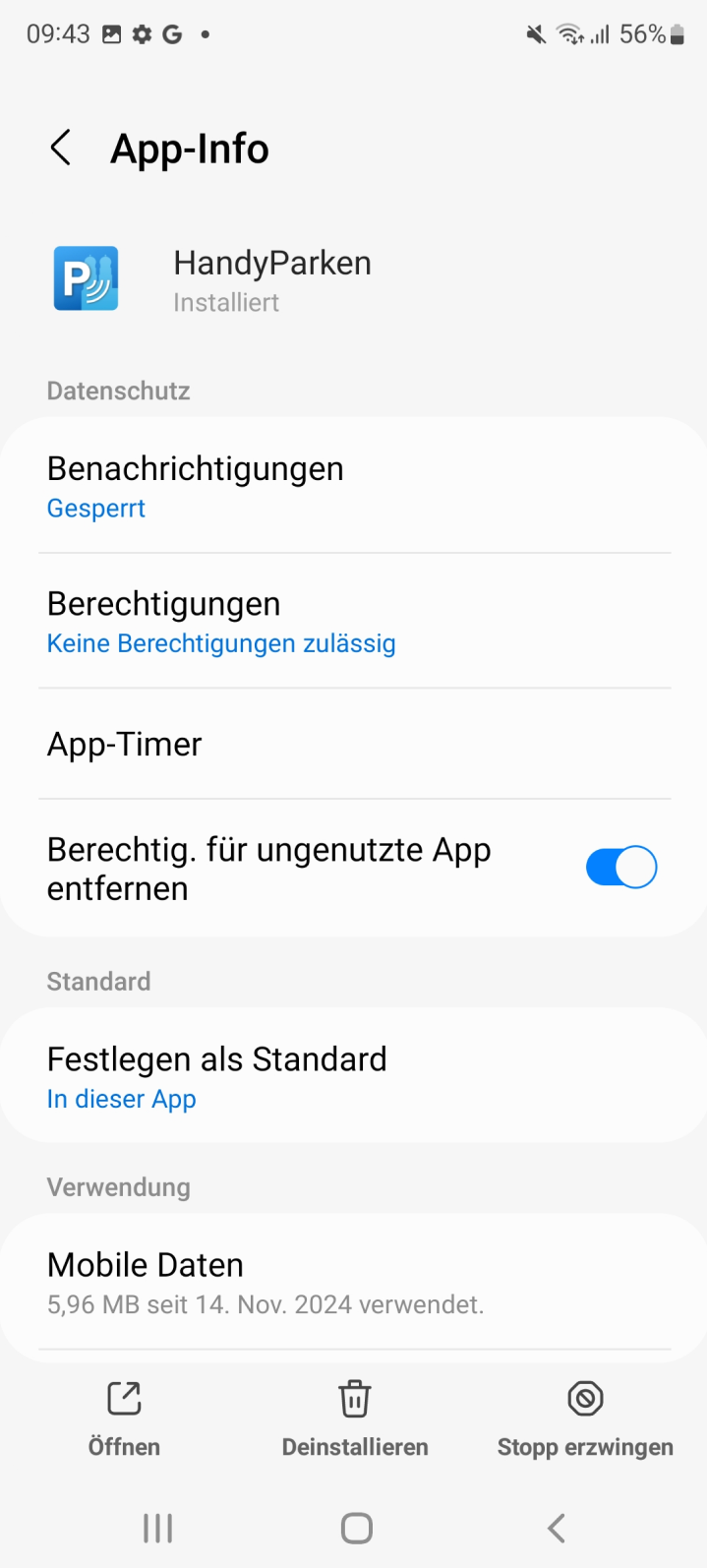Go to the system home screen
The height and width of the screenshot is (1568, 707).
click(x=356, y=1528)
